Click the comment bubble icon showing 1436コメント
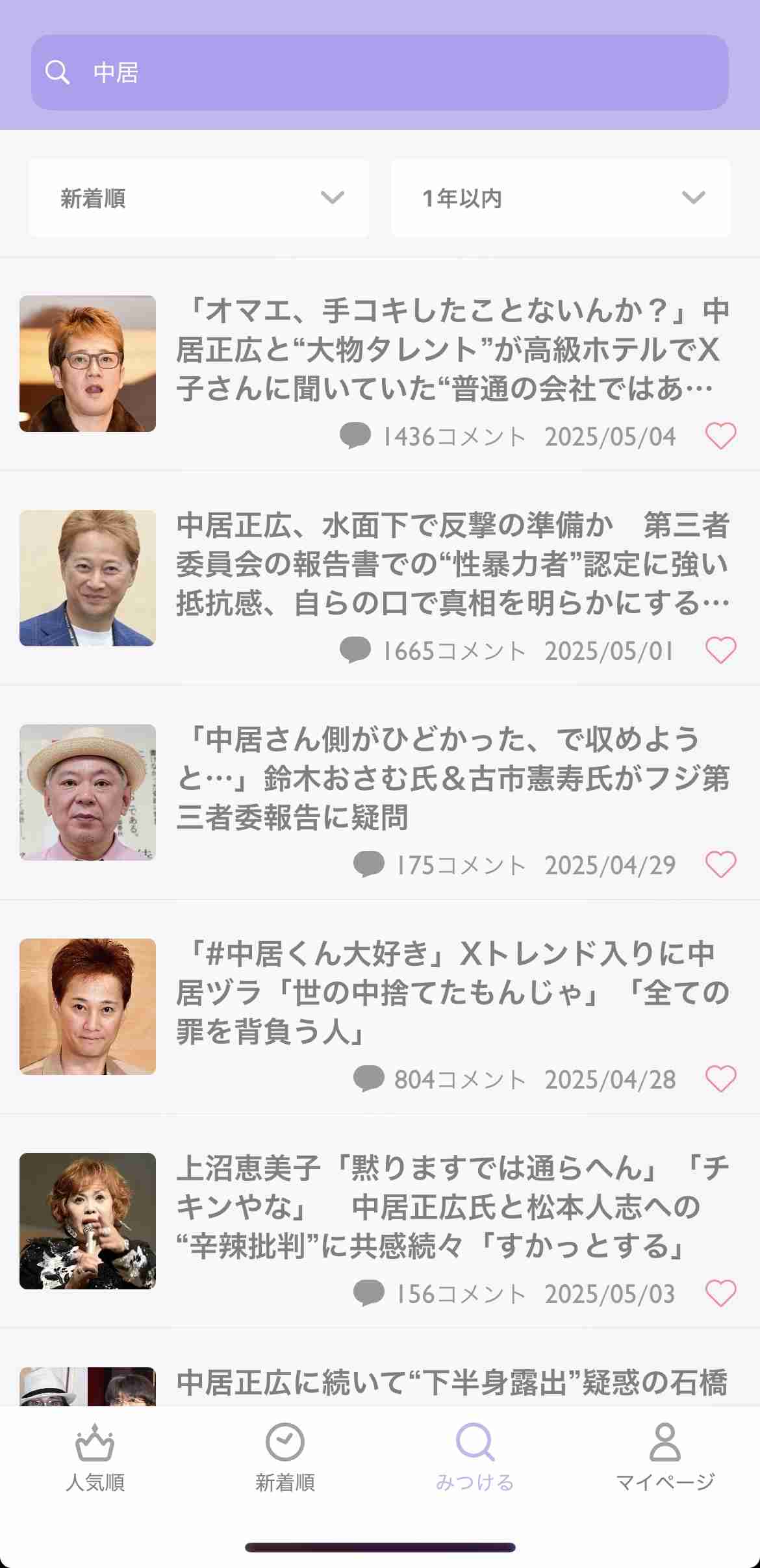The width and height of the screenshot is (760, 1568). [355, 436]
